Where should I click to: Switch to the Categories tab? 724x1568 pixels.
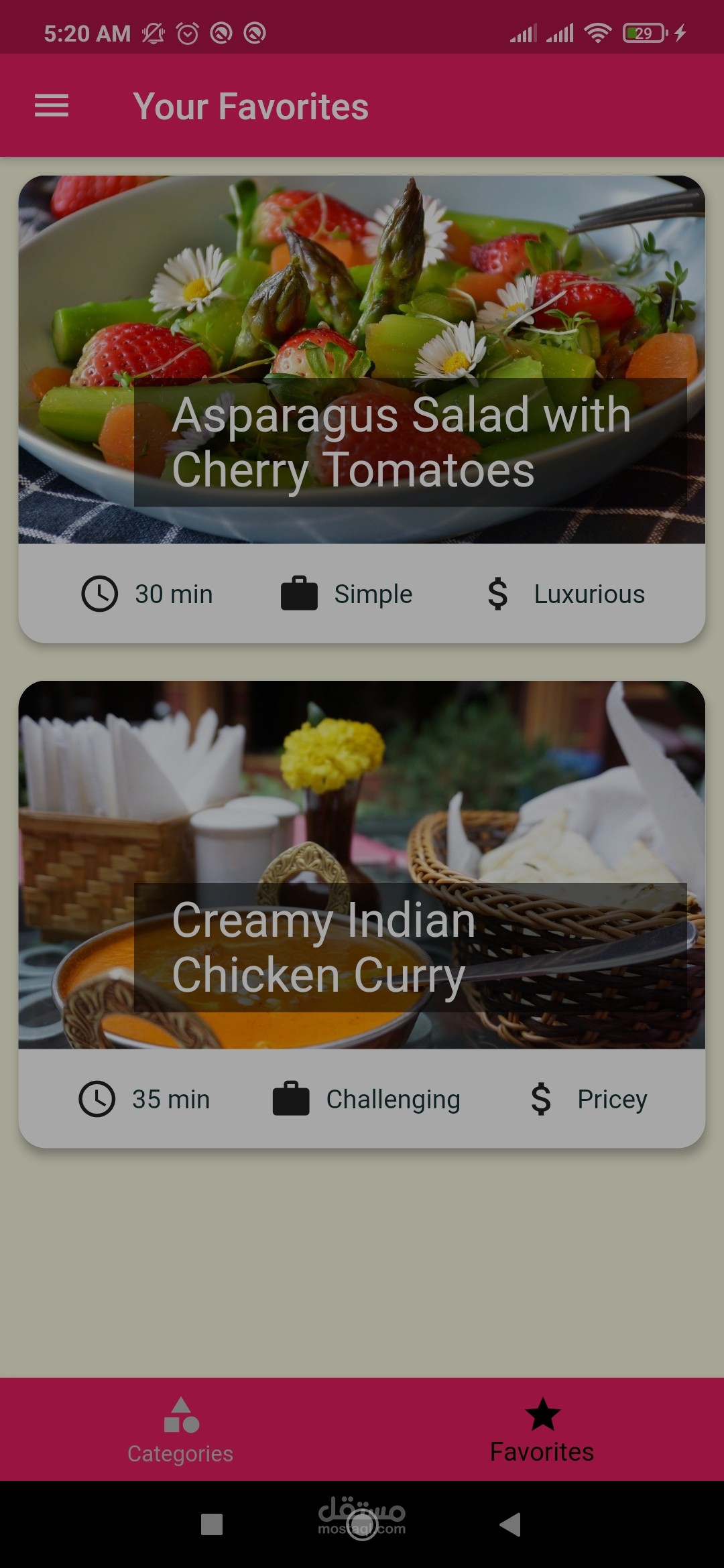[181, 1430]
